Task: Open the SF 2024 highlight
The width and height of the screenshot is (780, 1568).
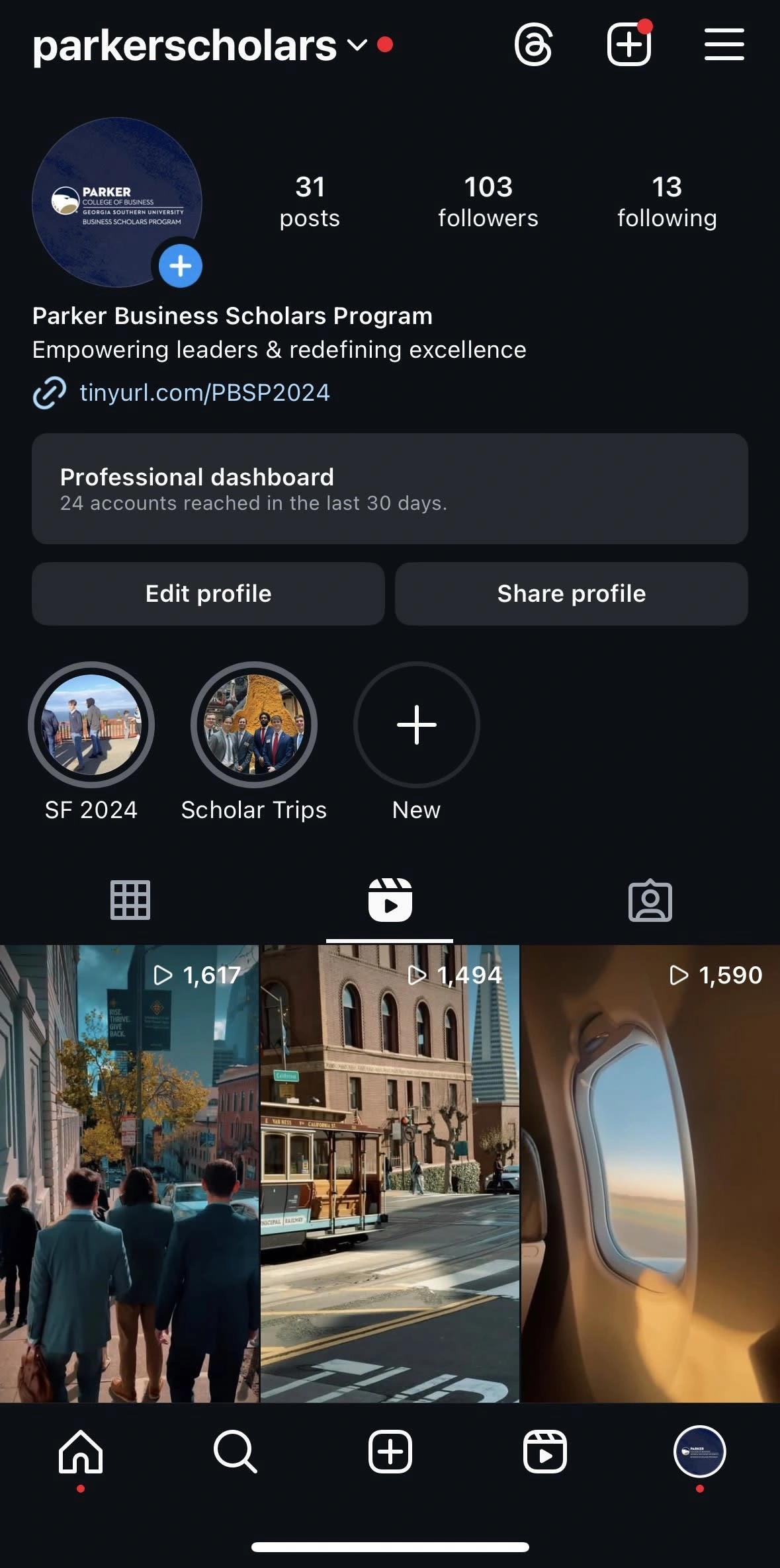Action: pyautogui.click(x=91, y=725)
